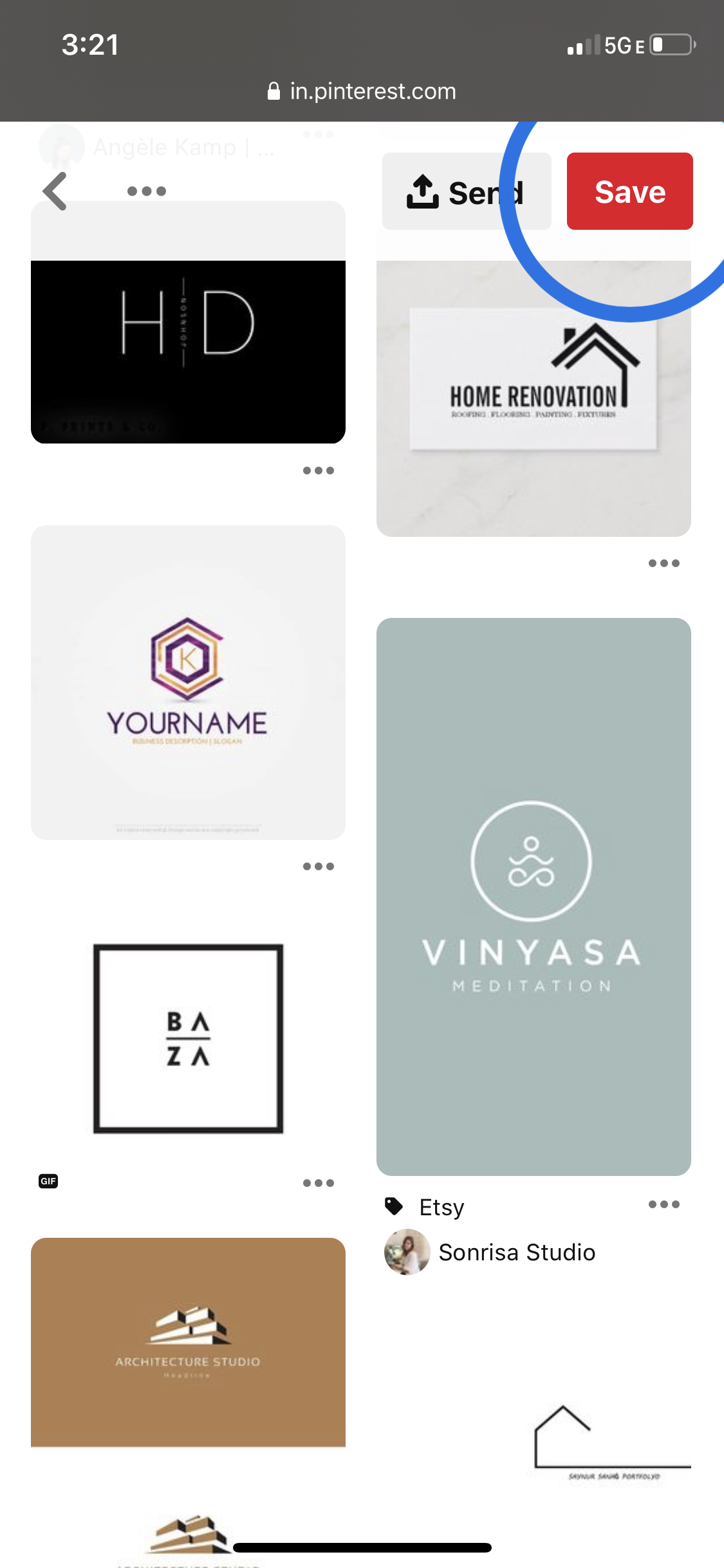Open options under the HD logo pin
This screenshot has width=724, height=1568.
click(318, 471)
